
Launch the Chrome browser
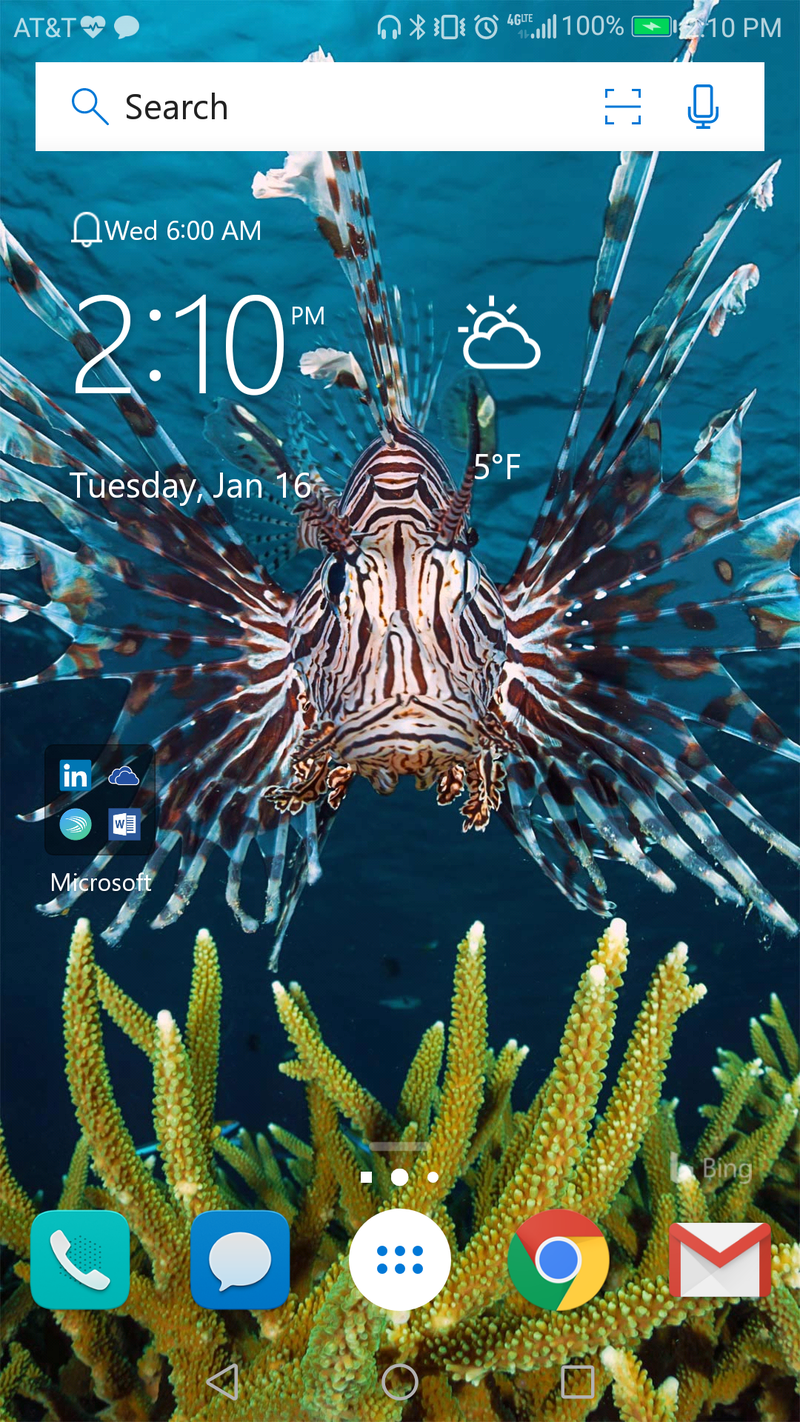tap(558, 1259)
